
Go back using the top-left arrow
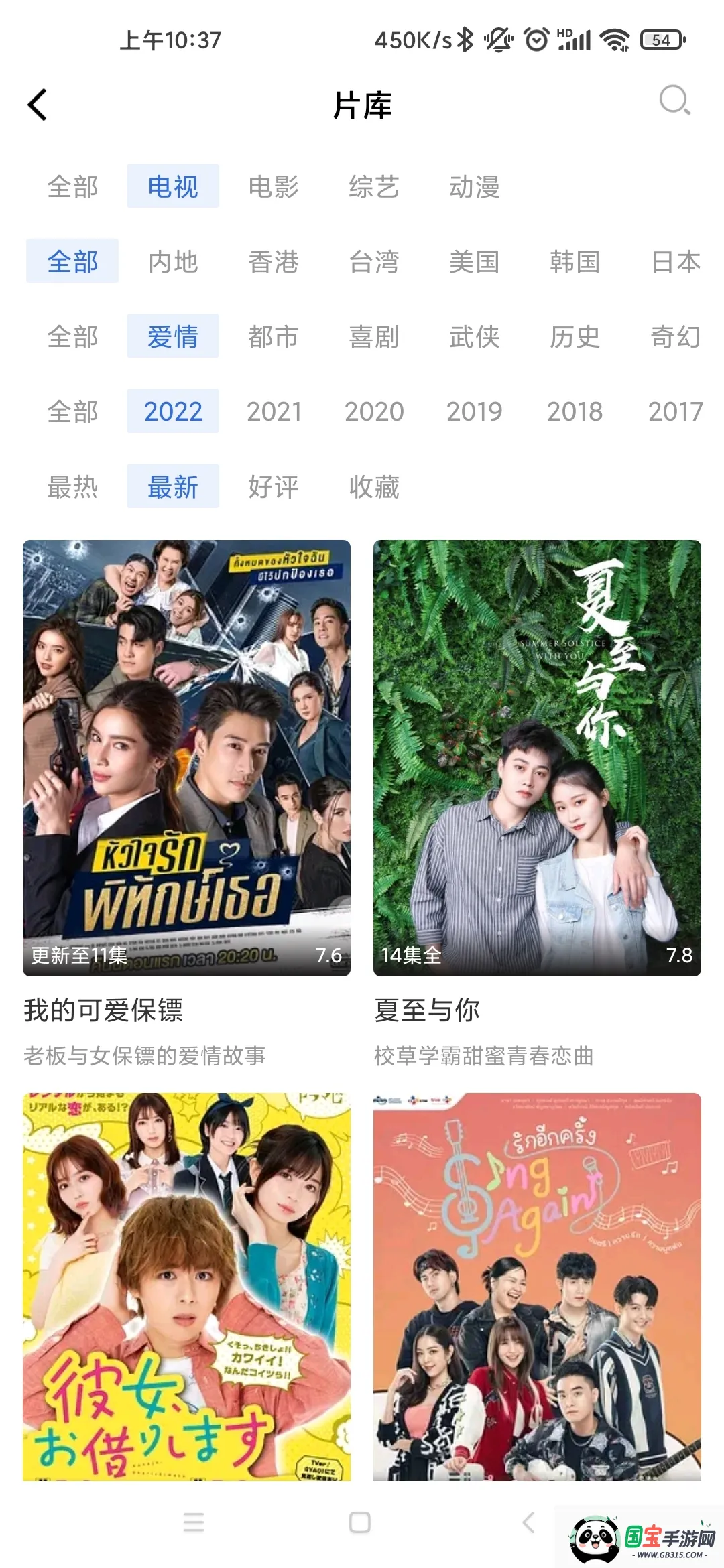38,105
